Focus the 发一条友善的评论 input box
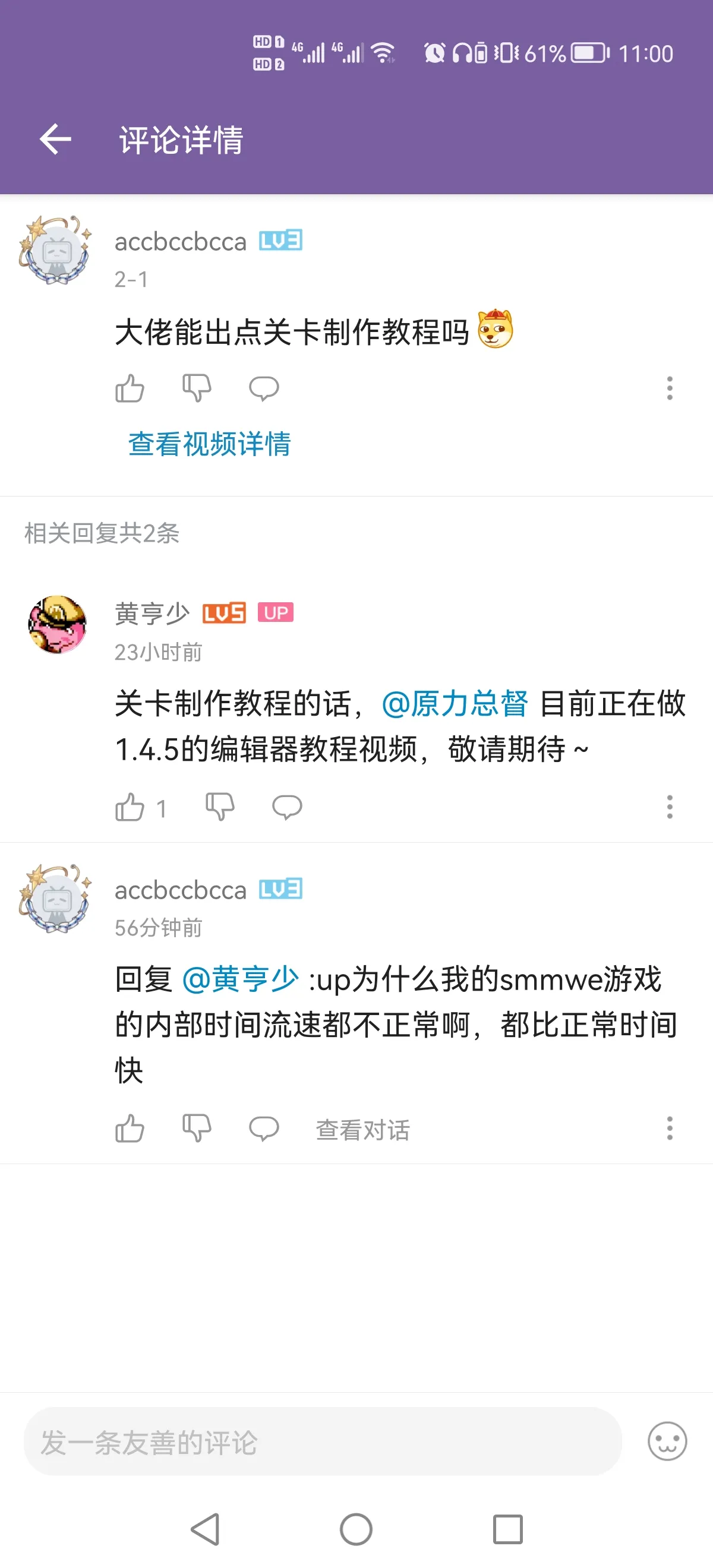This screenshot has width=713, height=1568. coord(323,1441)
